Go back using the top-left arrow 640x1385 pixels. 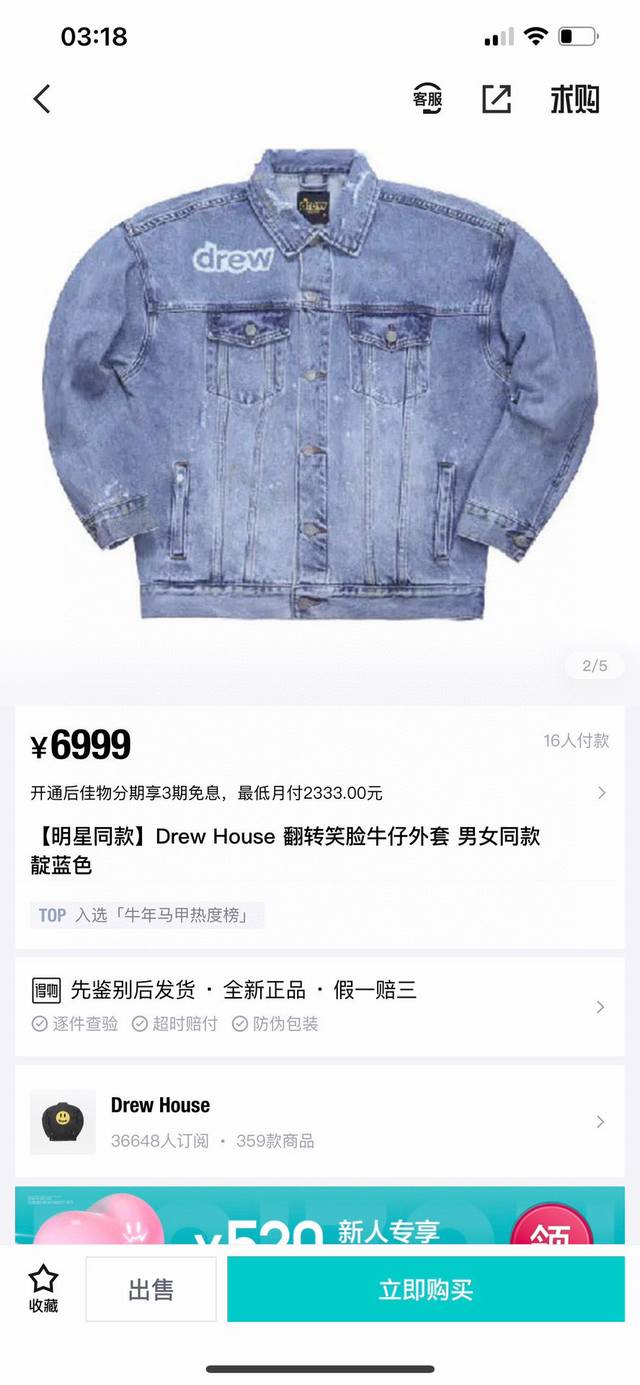pyautogui.click(x=42, y=99)
